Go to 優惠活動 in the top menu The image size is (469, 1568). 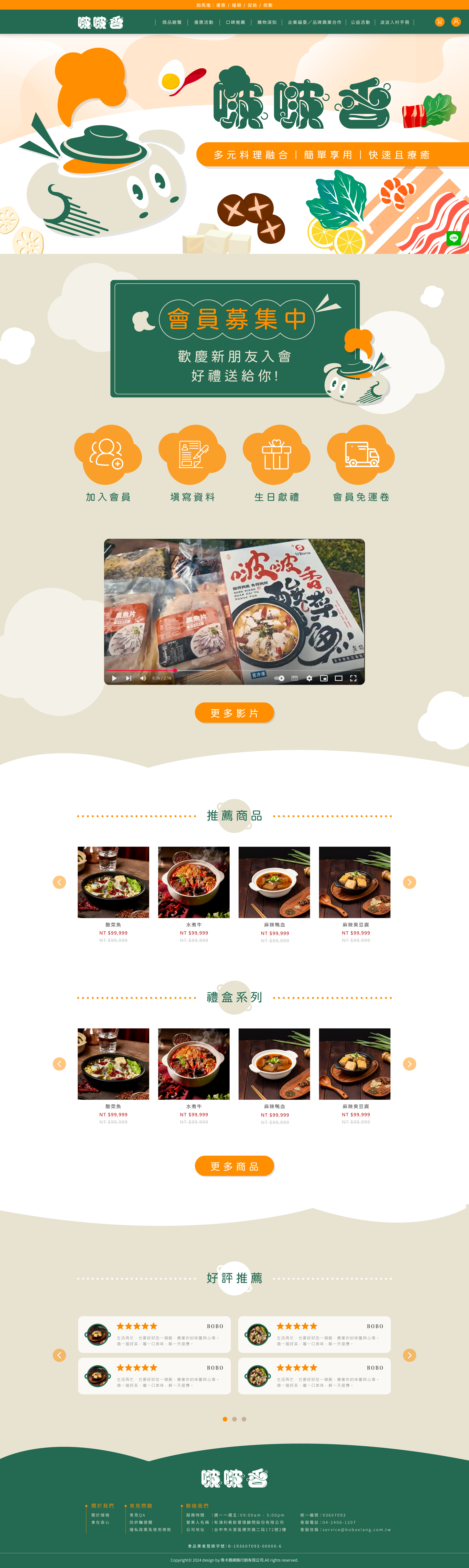point(203,22)
